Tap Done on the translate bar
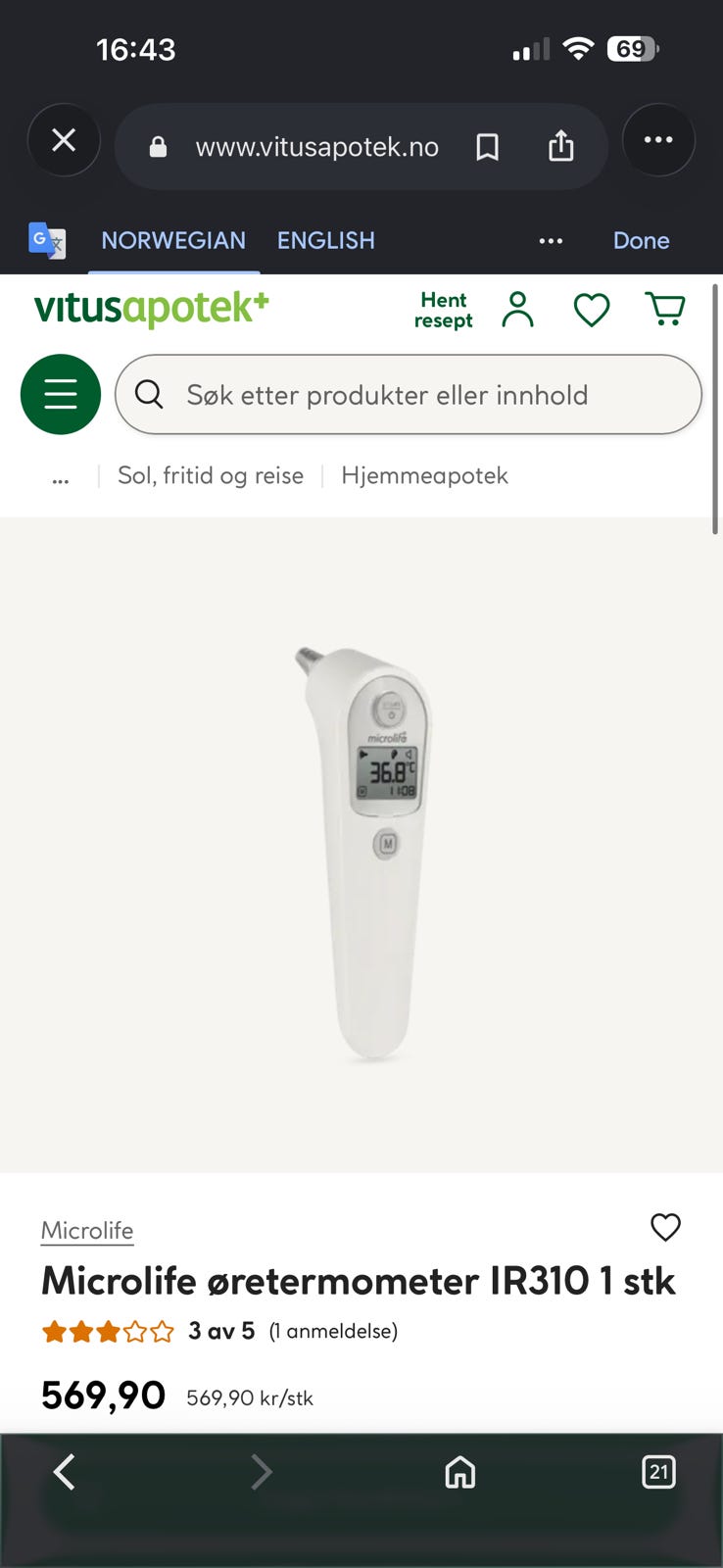Screen dimensions: 723x1568 pyautogui.click(x=642, y=240)
